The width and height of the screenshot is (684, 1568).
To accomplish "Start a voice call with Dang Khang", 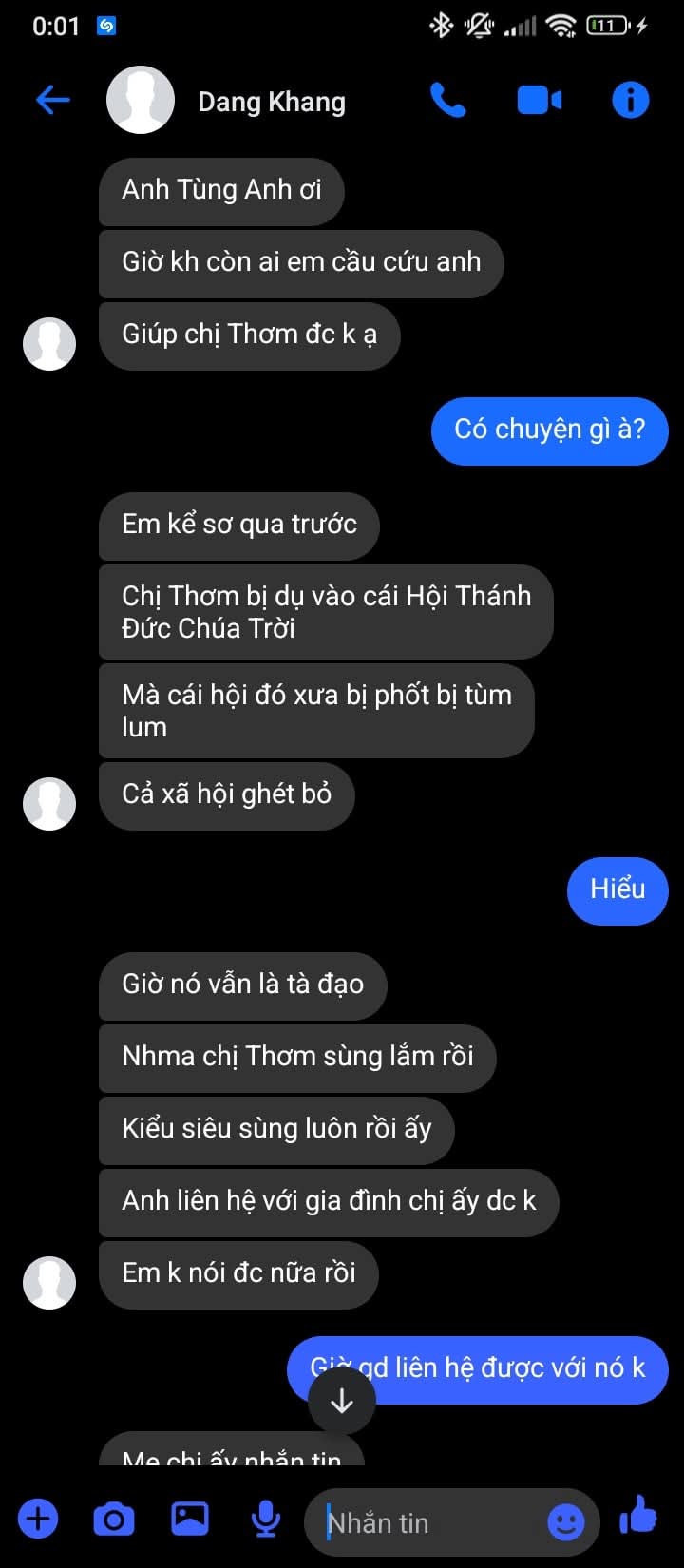I will coord(447,100).
